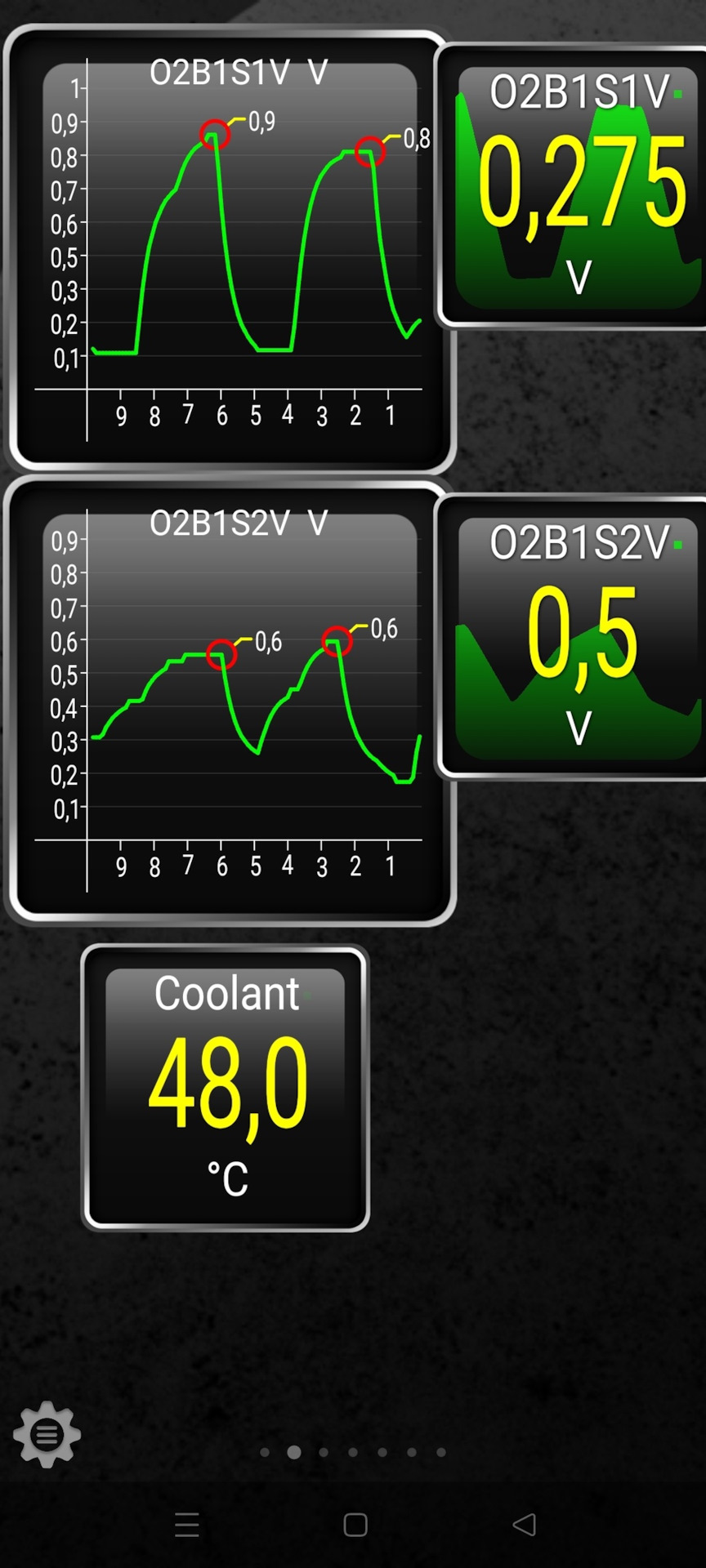This screenshot has height=1568, width=706.
Task: Select the O2B1S2V 0,5 V readout gauge
Action: [579, 639]
